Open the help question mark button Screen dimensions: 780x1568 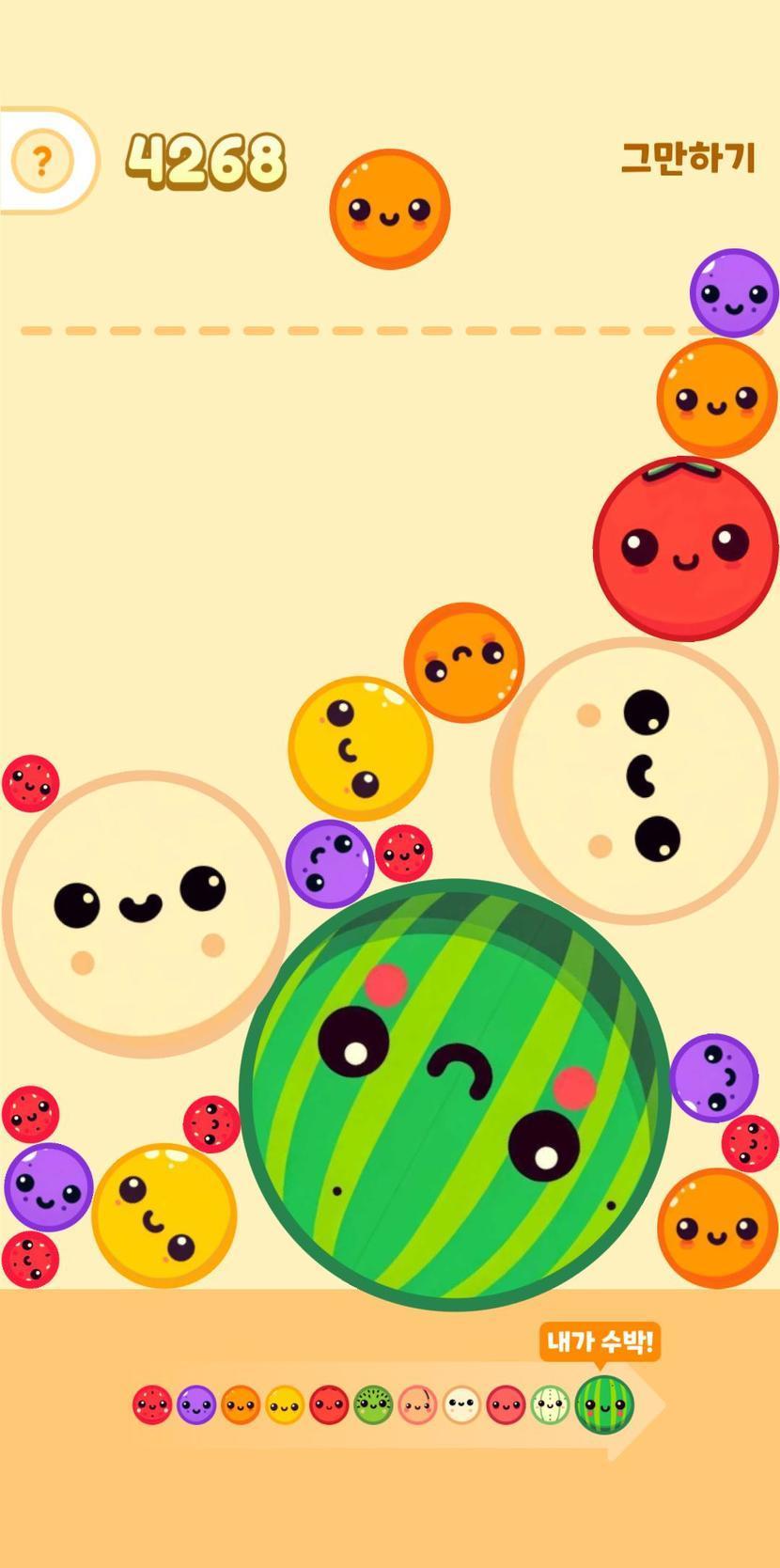pos(41,162)
